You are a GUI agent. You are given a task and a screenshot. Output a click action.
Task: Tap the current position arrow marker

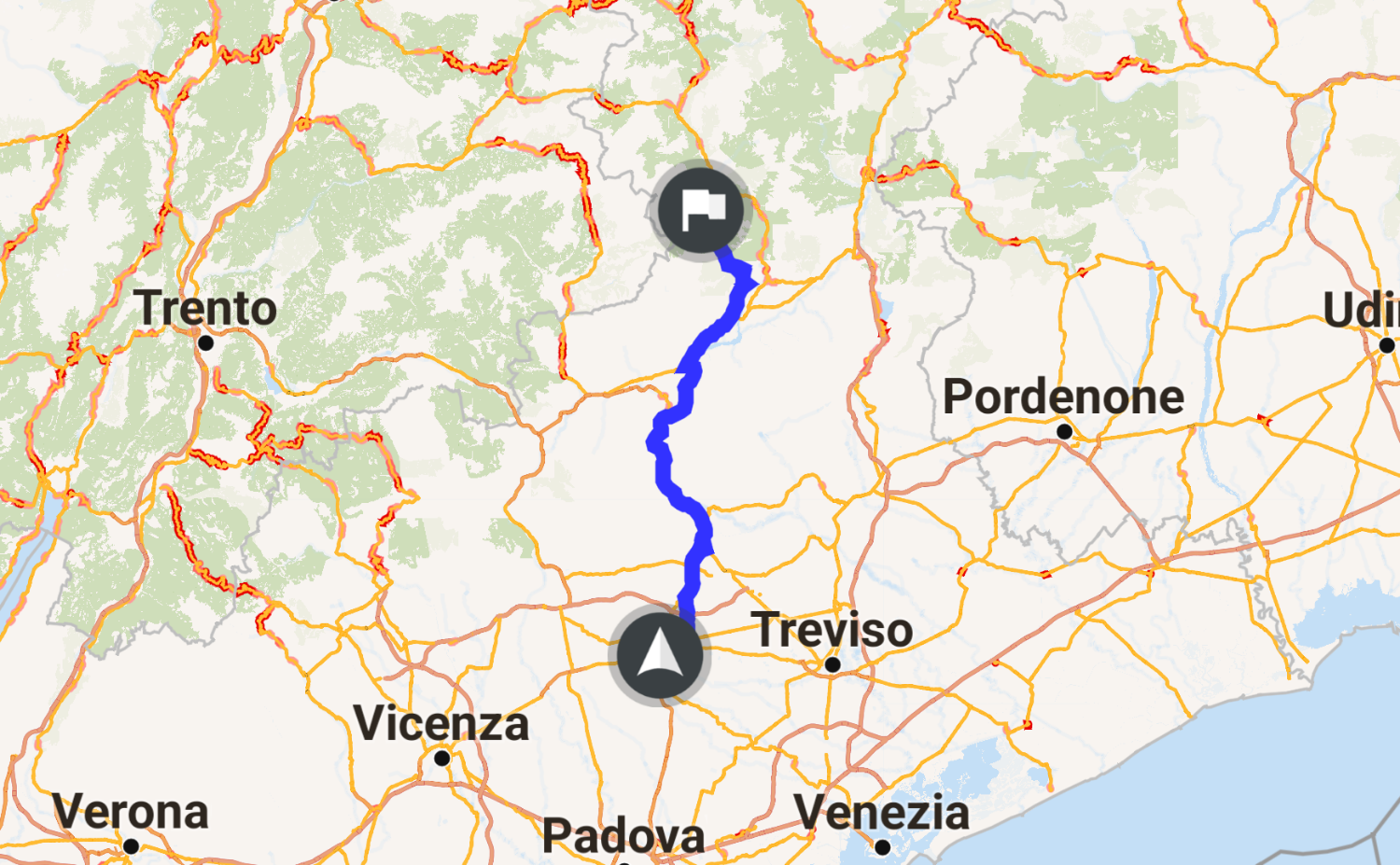[x=660, y=654]
